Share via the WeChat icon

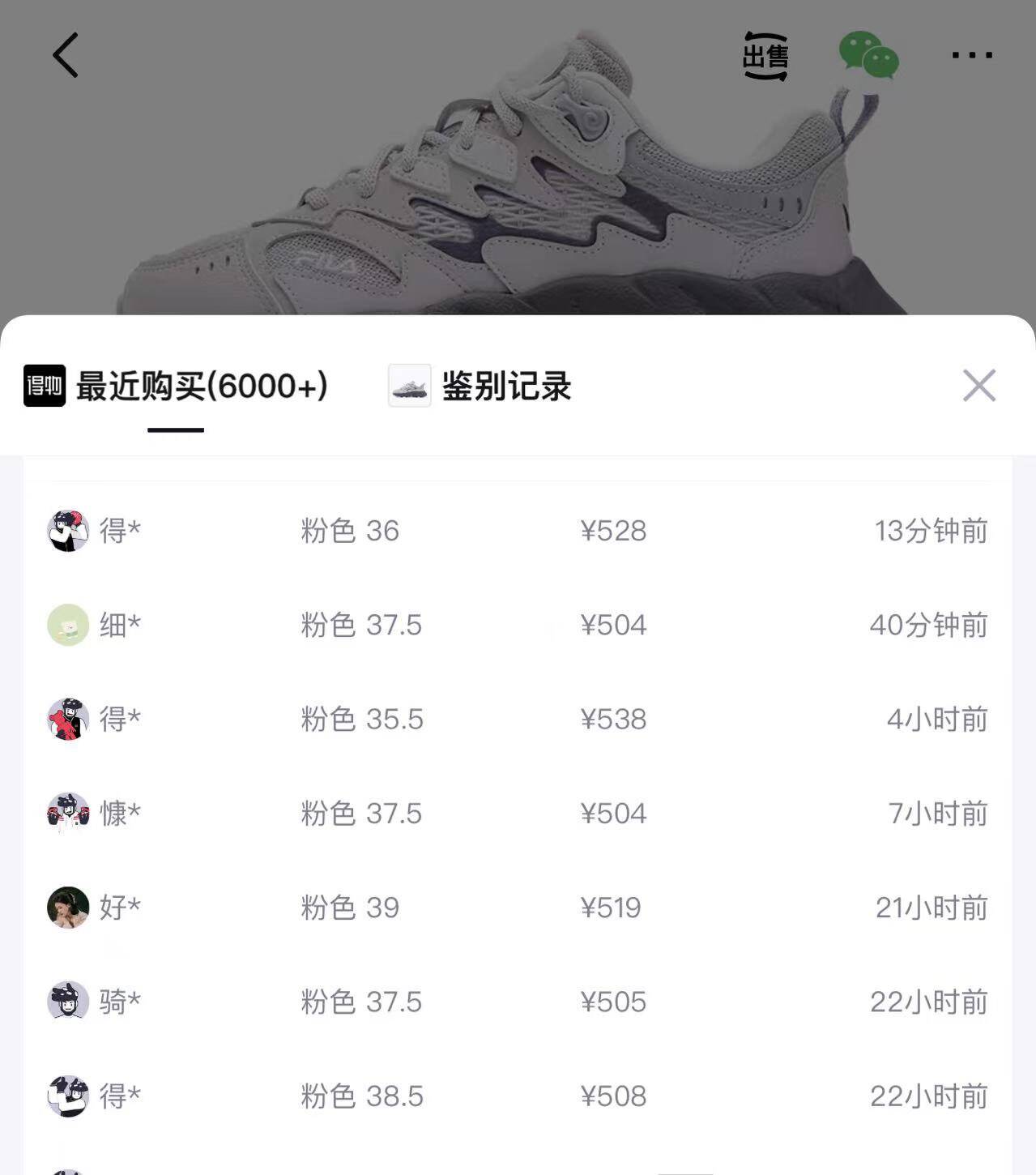pos(868,55)
